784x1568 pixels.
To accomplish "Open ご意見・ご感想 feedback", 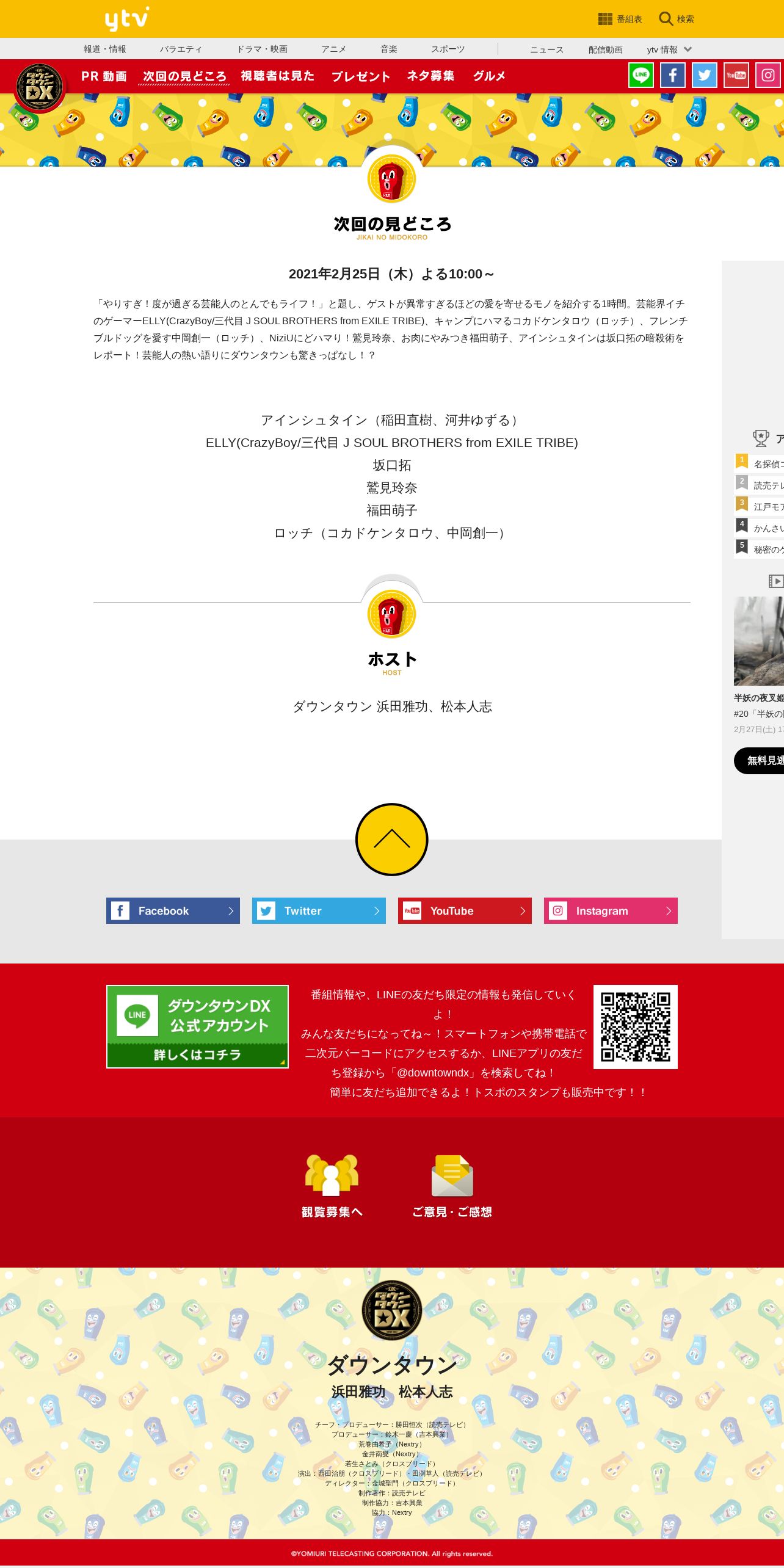I will coord(452,1186).
